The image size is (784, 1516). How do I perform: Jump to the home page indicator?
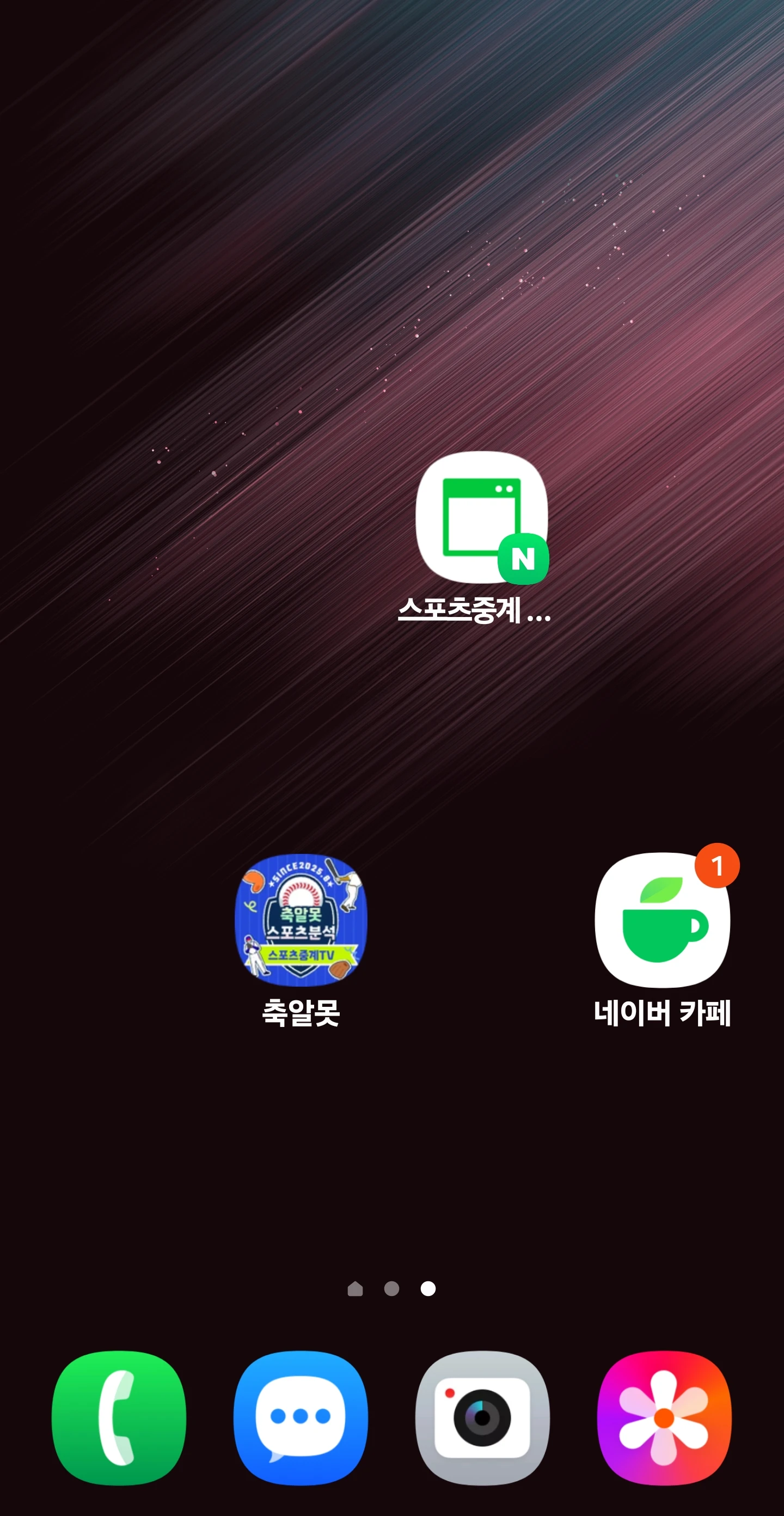pos(355,1289)
